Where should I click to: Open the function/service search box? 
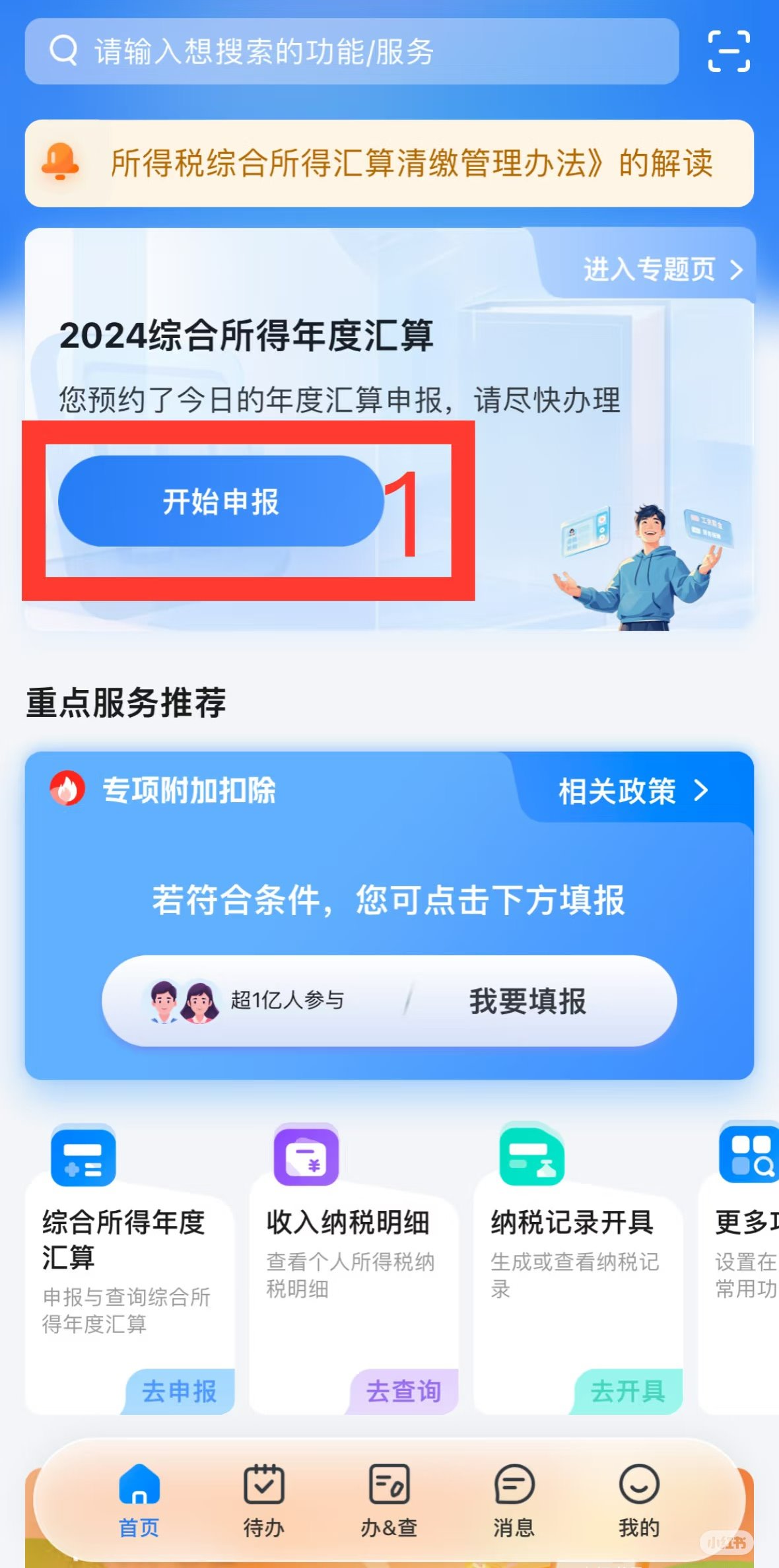(350, 51)
